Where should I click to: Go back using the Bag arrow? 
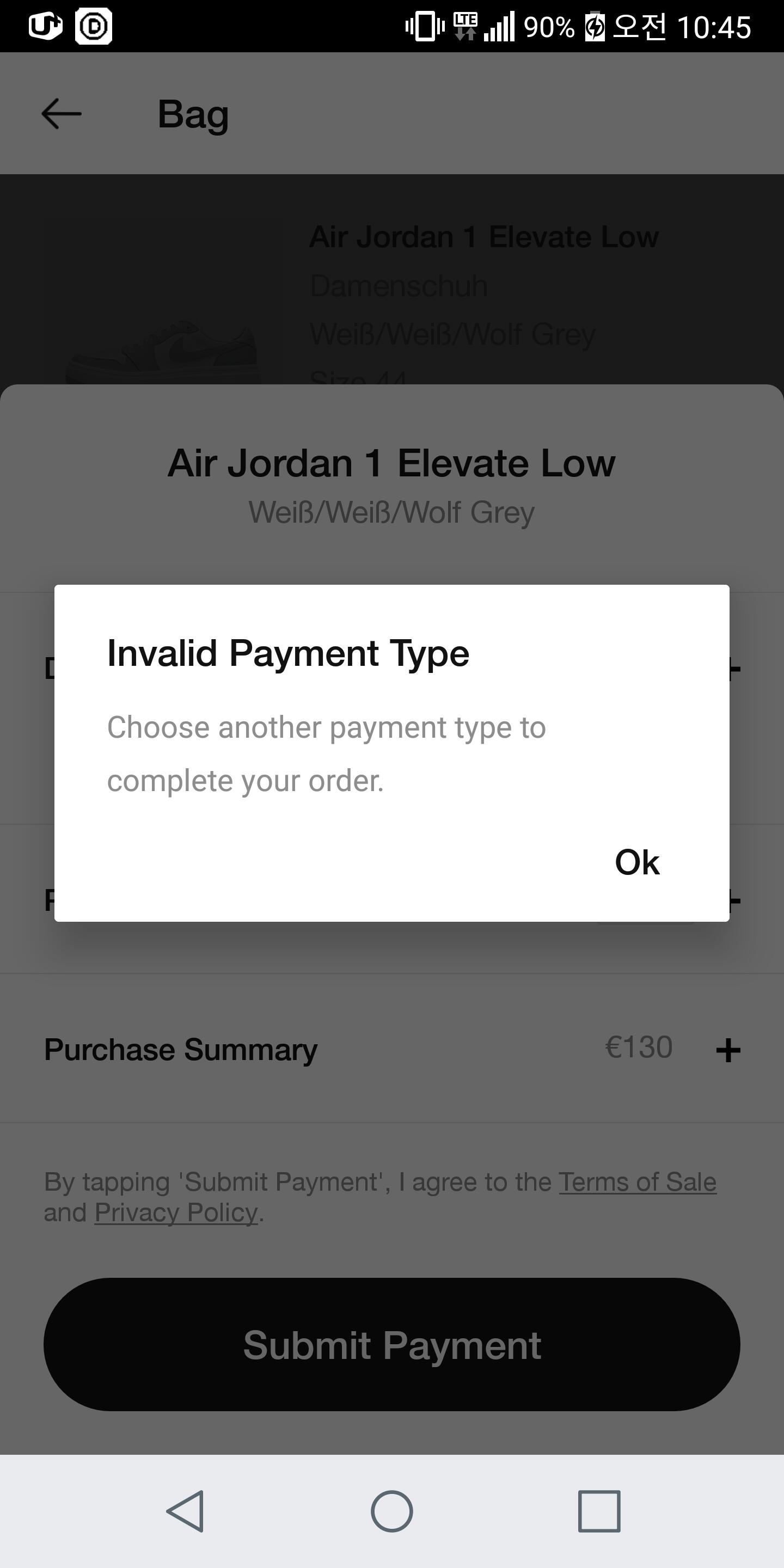62,114
